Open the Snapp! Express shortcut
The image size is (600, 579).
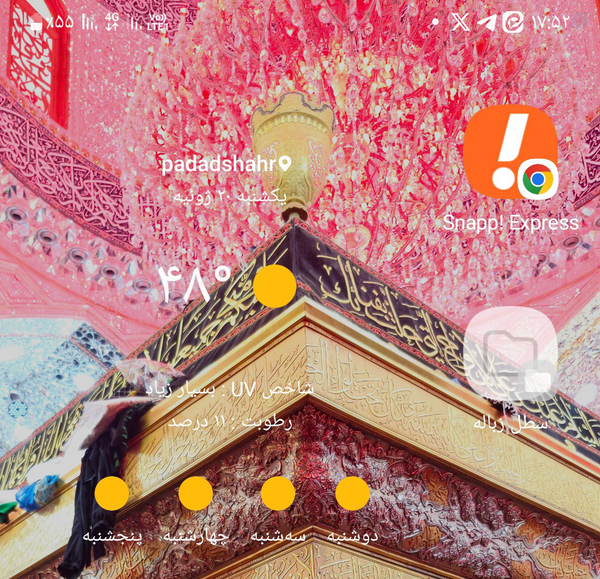tap(510, 153)
